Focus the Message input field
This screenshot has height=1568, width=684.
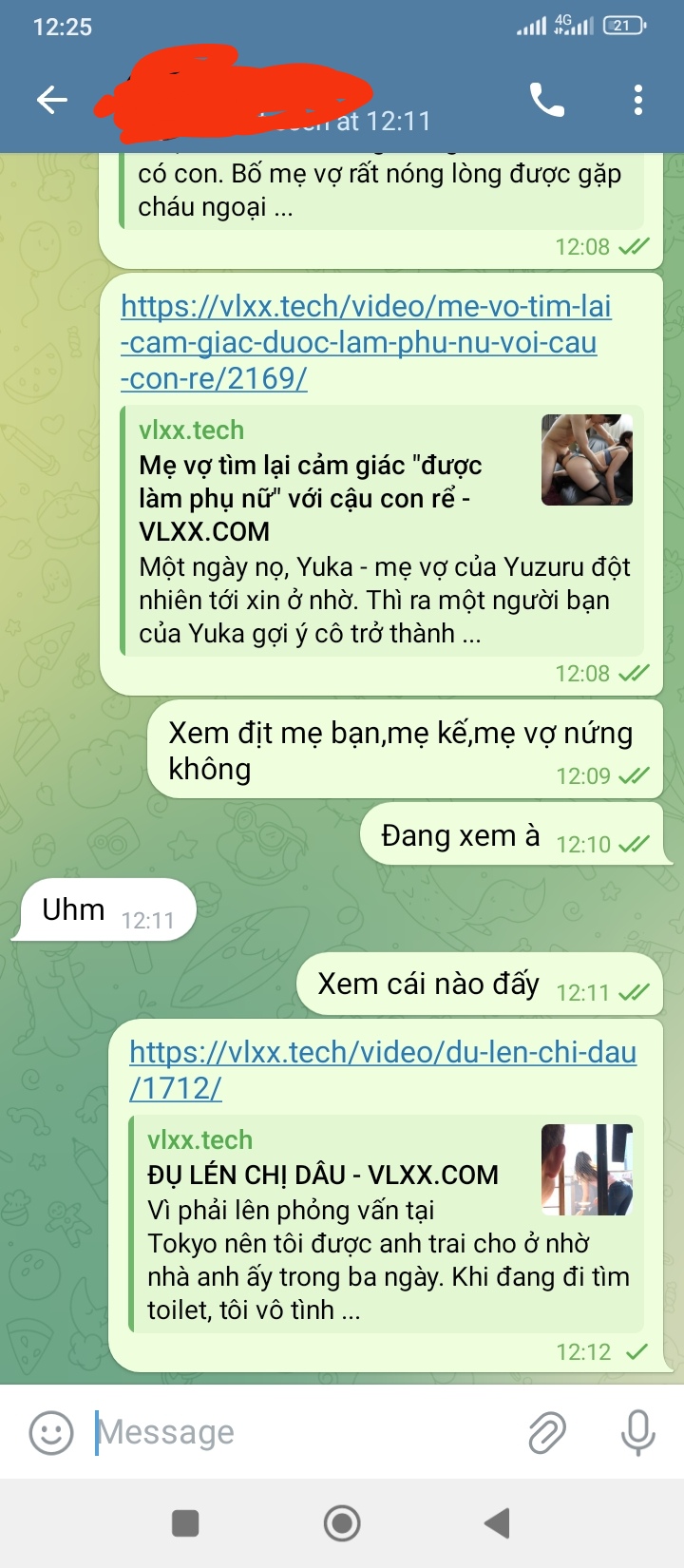tap(304, 1432)
